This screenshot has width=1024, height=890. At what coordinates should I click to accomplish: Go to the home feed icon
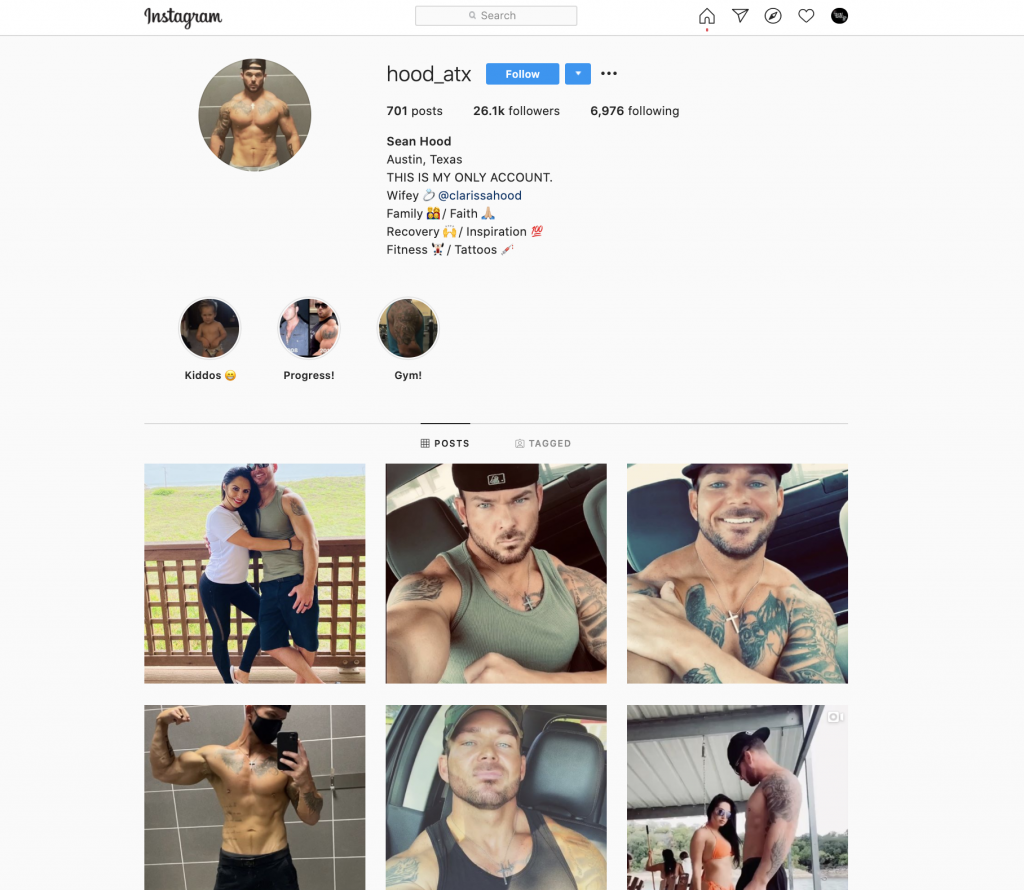click(707, 16)
